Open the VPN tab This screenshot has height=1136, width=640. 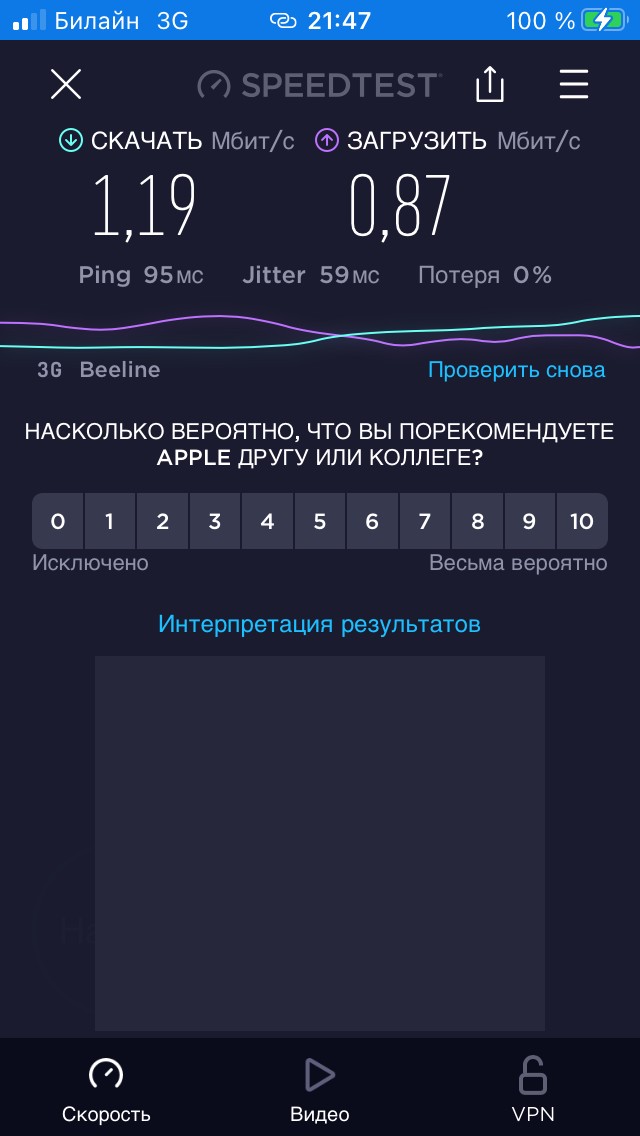point(532,1090)
